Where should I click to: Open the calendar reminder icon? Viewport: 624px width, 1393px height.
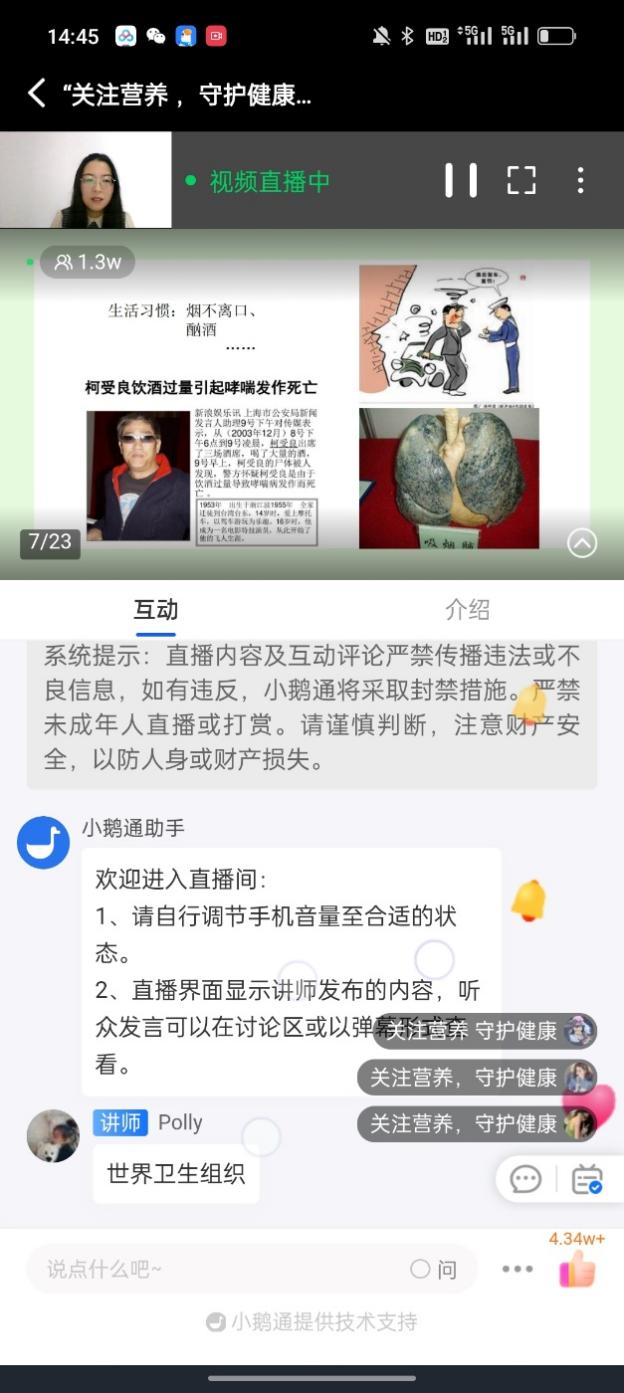click(x=587, y=1179)
